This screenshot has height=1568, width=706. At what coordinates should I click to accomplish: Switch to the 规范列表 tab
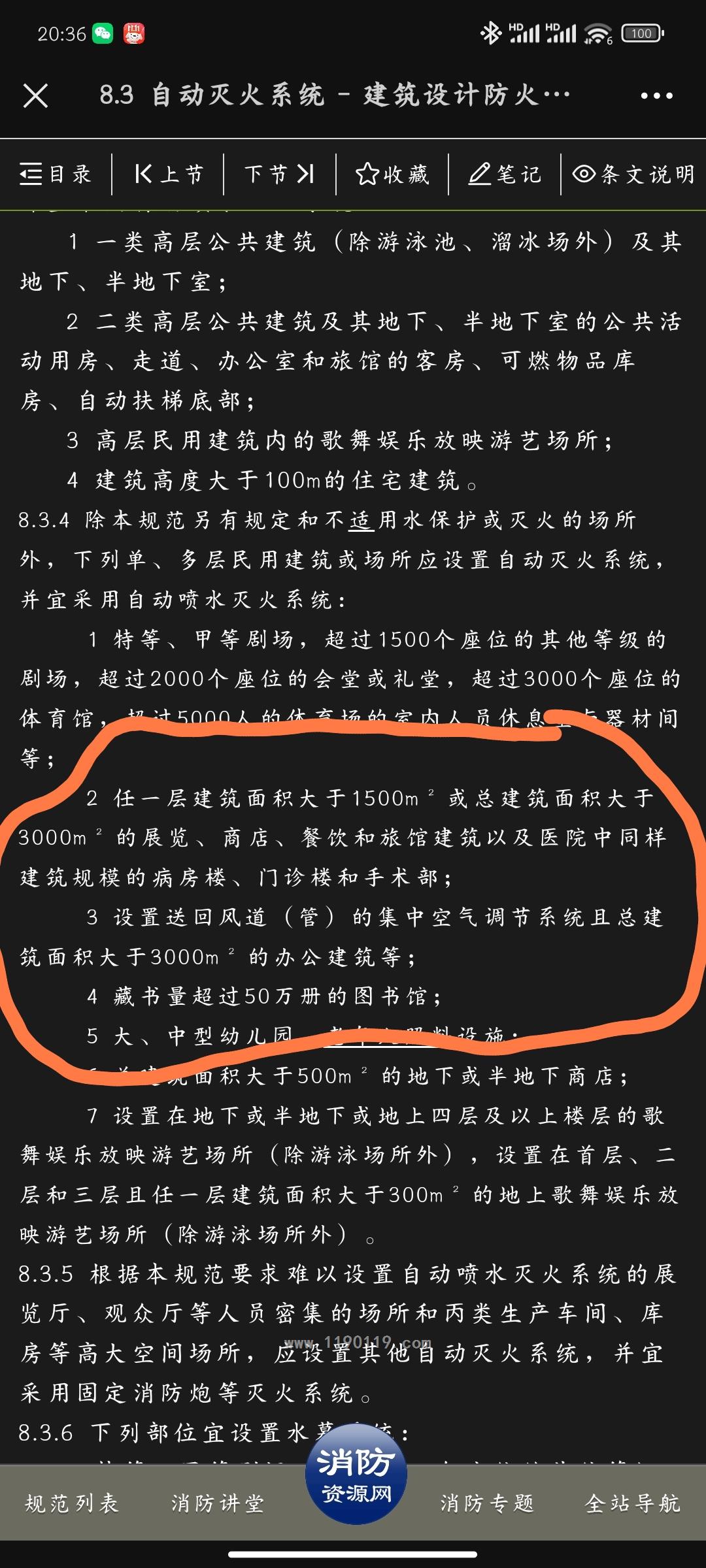tap(72, 1503)
